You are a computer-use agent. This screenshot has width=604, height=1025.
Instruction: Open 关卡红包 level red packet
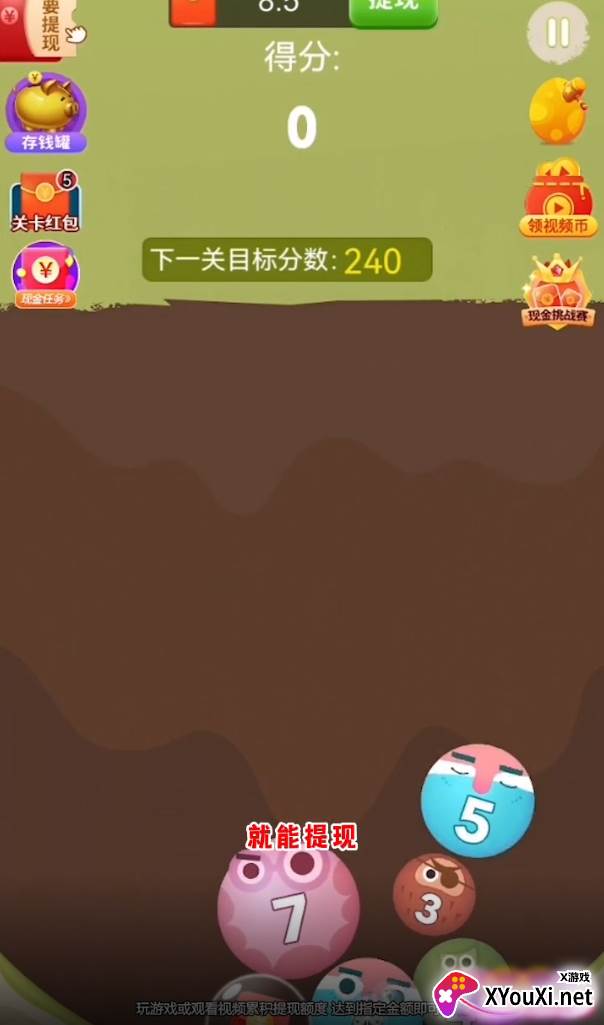pos(45,201)
